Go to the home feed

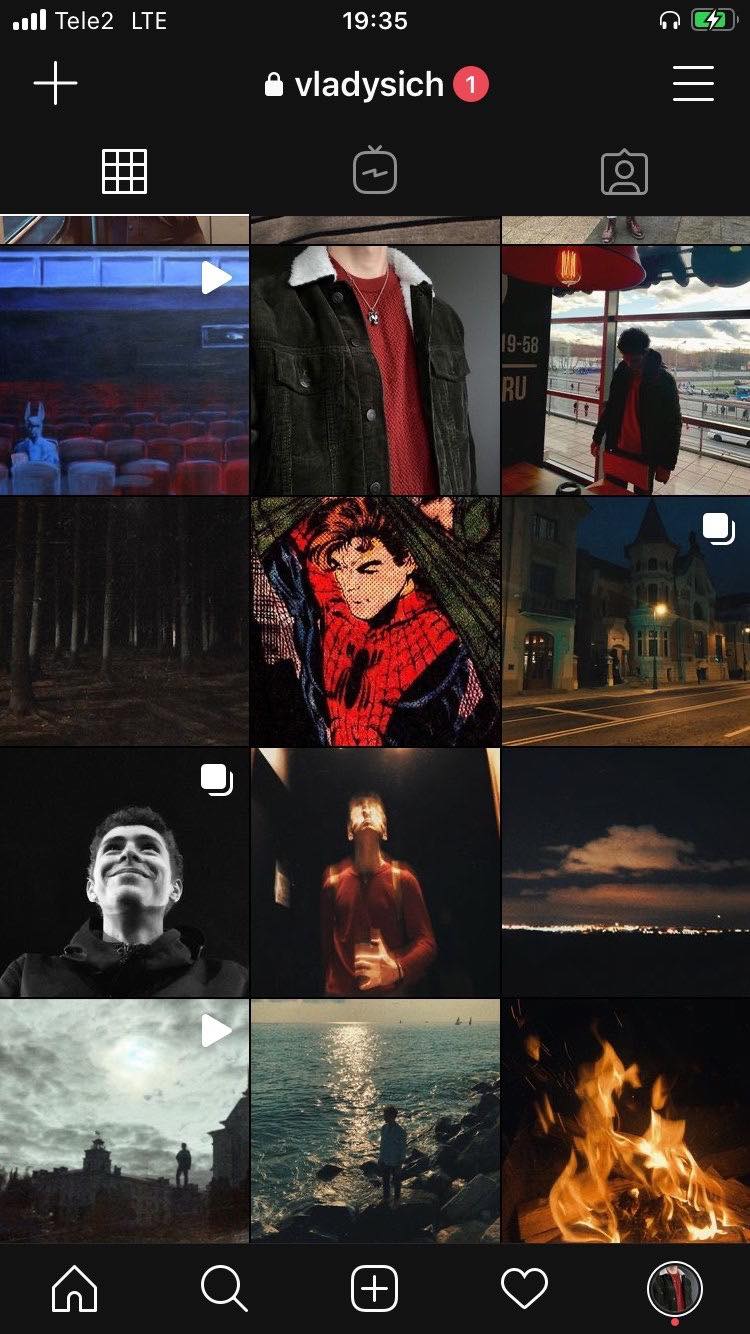(x=75, y=1289)
